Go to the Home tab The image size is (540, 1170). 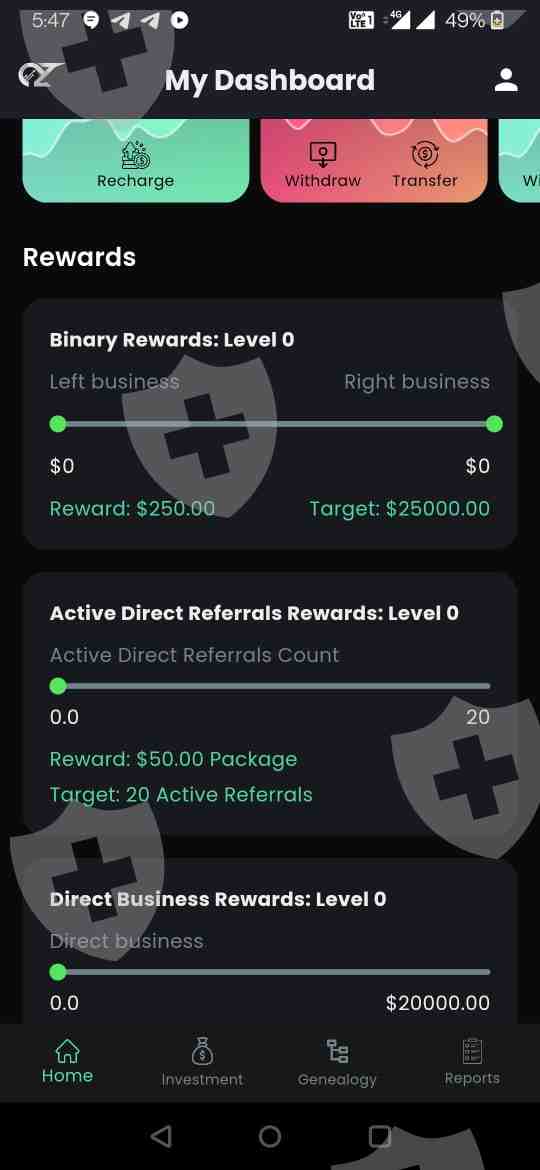pos(67,1062)
